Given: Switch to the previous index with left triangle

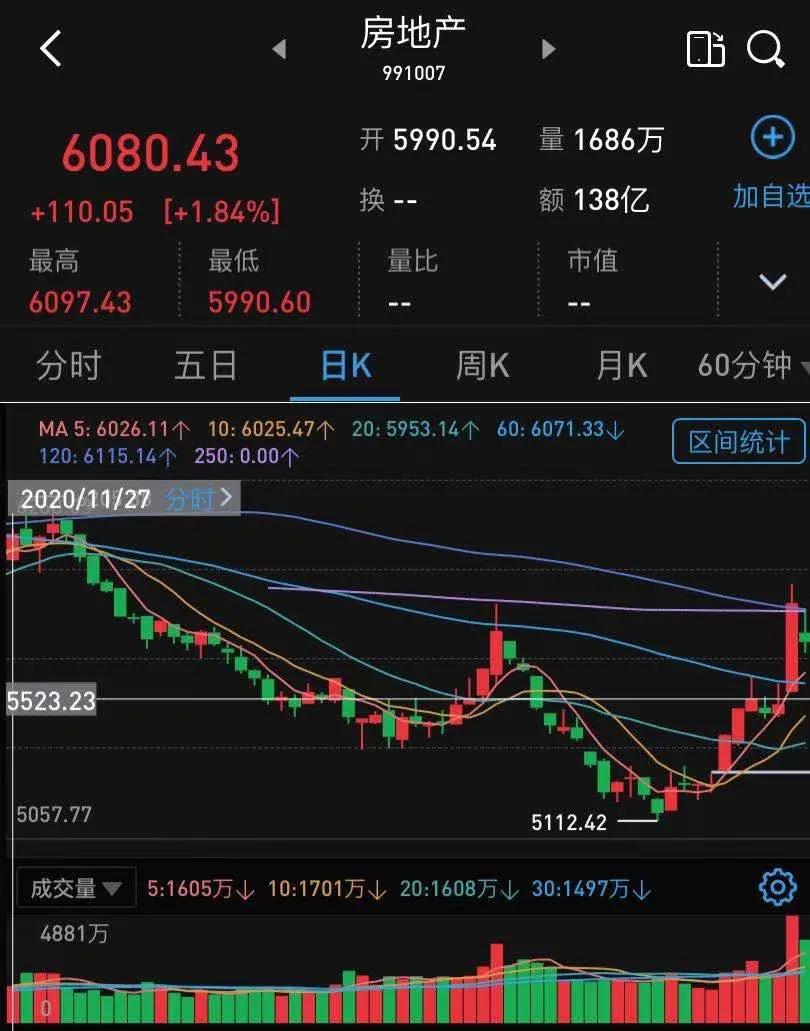Looking at the screenshot, I should (x=279, y=49).
